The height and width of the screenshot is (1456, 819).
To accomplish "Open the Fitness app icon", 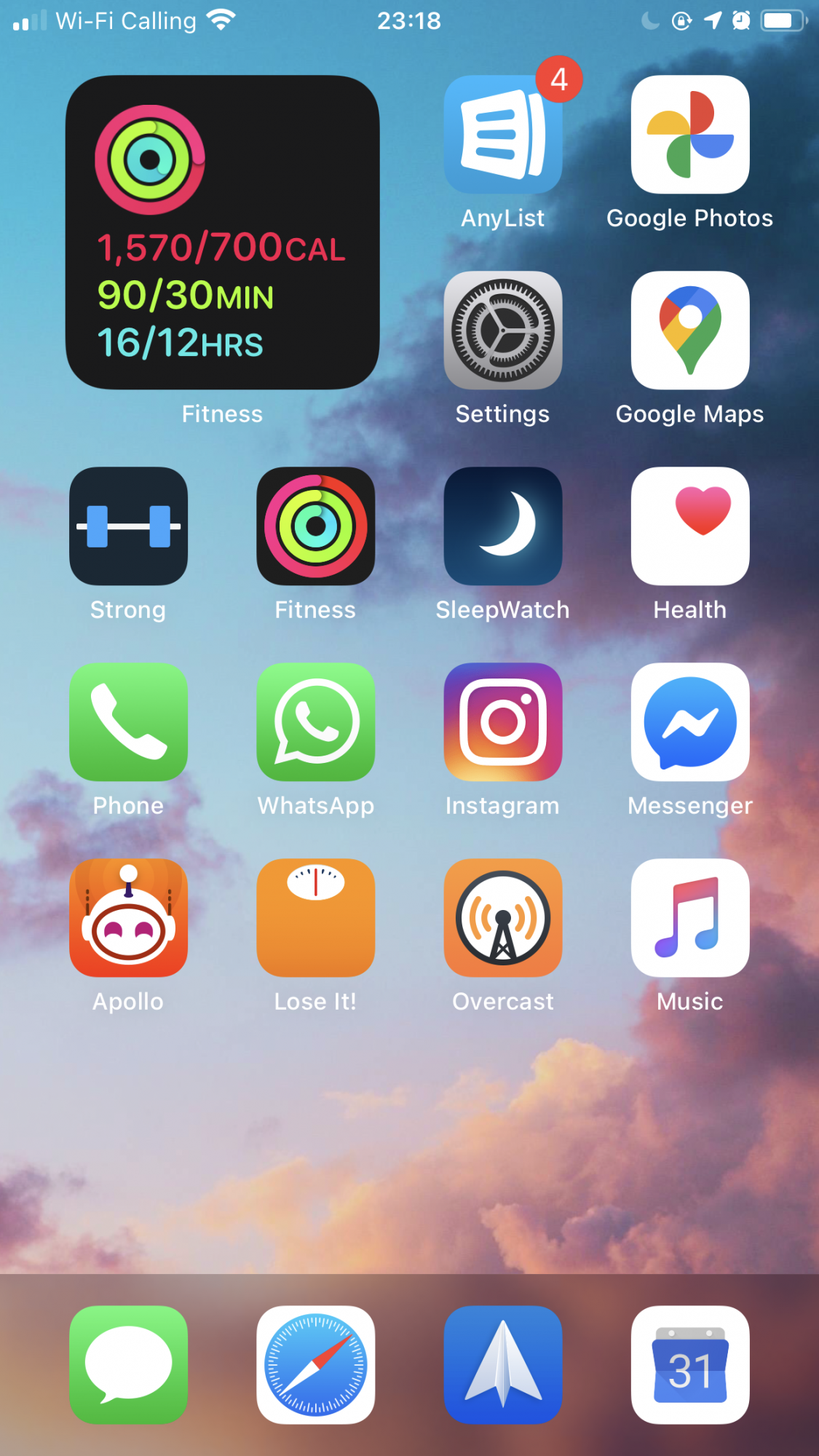I will pos(315,526).
